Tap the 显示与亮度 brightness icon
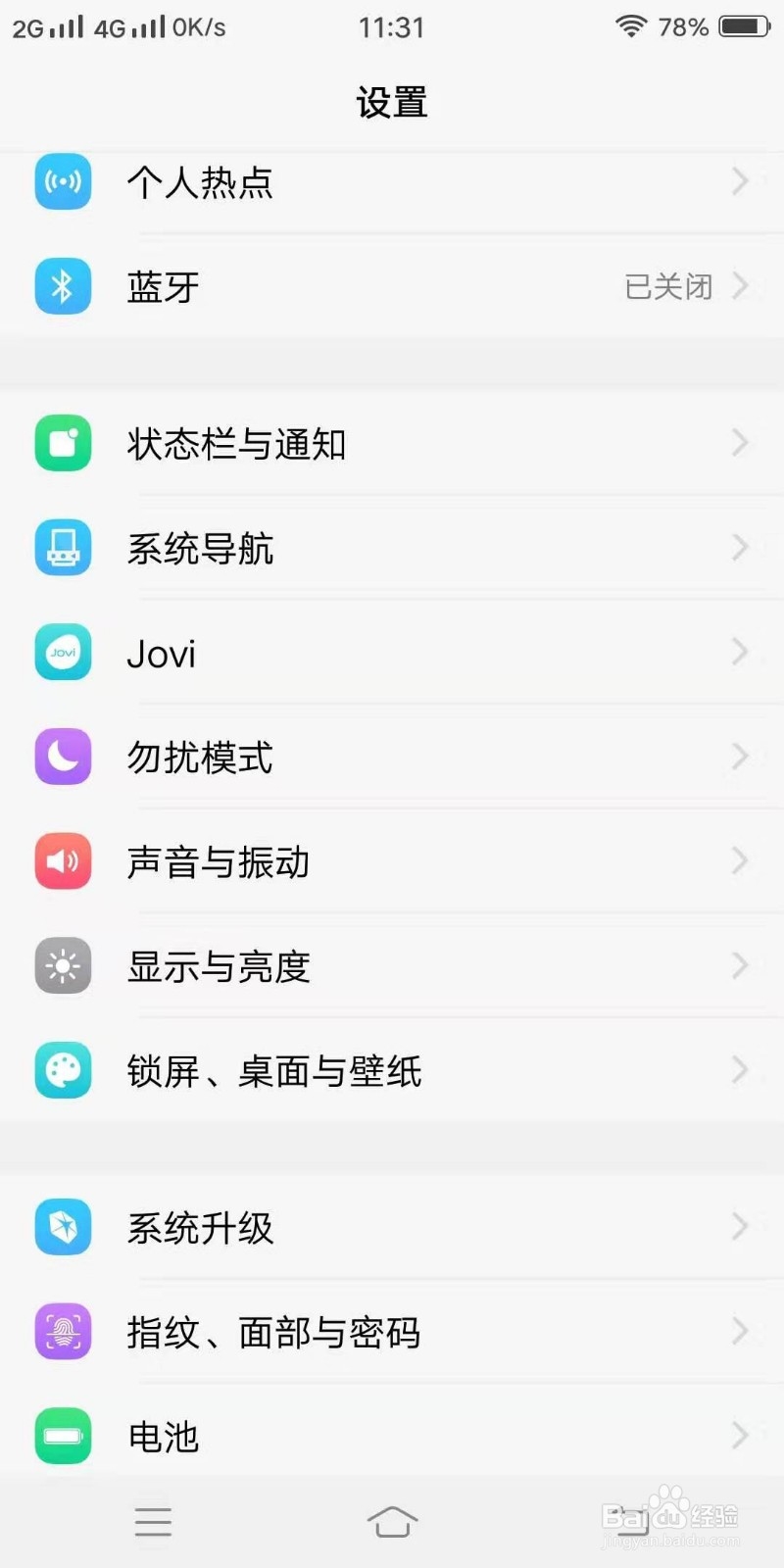Viewport: 784px width, 1568px height. coord(63,966)
